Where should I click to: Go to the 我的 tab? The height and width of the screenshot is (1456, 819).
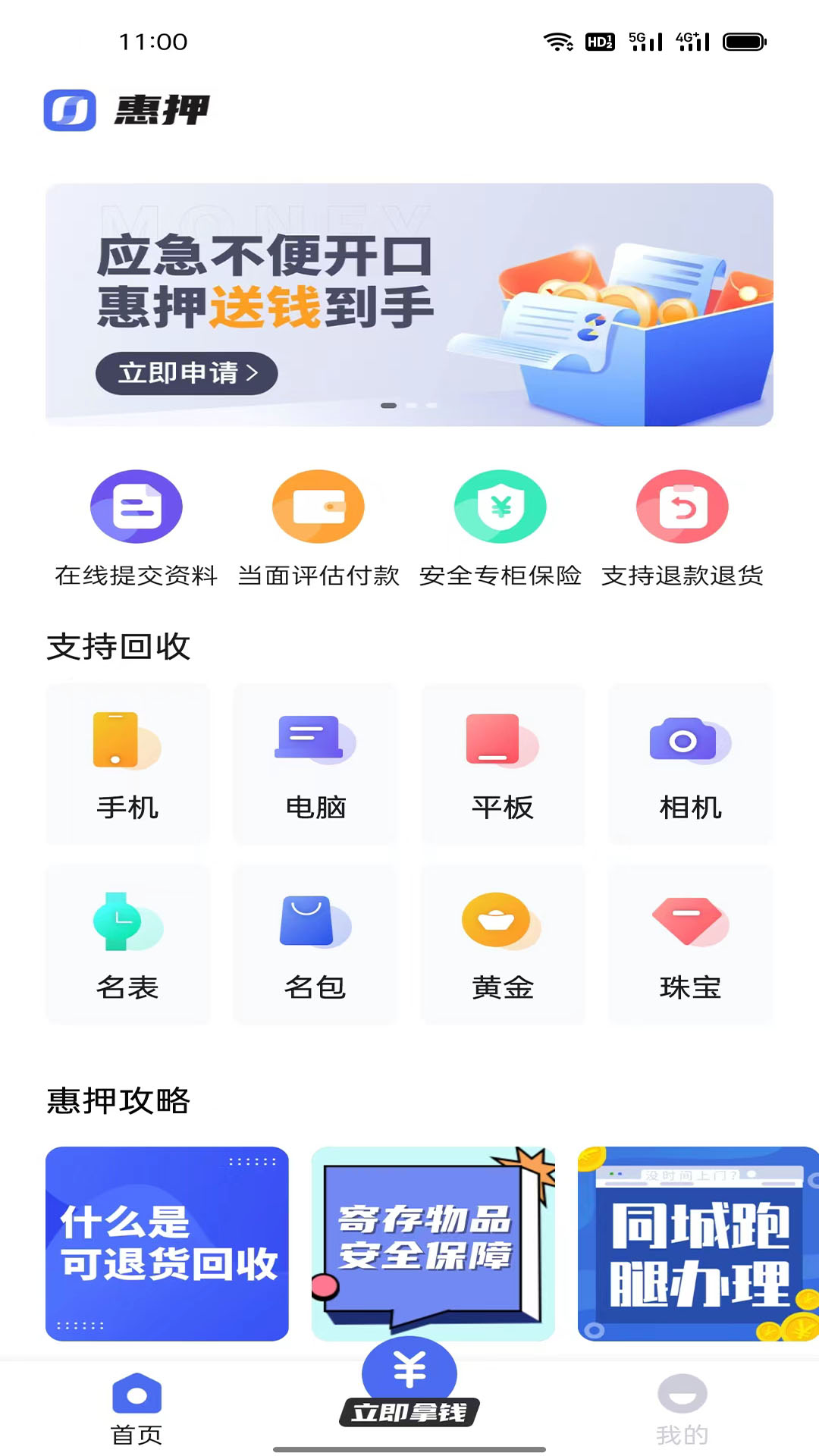tap(682, 1409)
